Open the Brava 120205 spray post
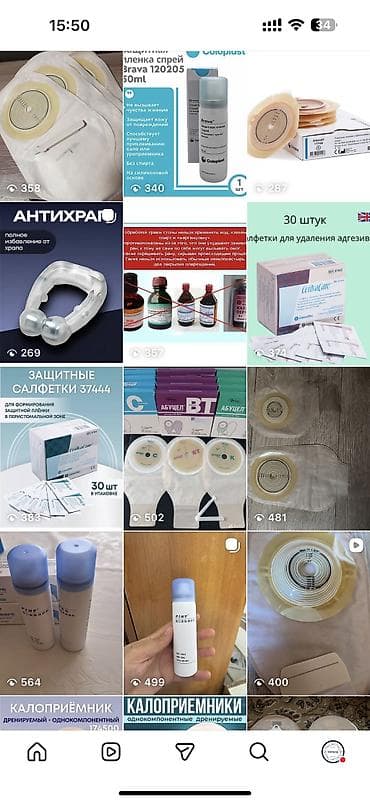Viewport: 370px width, 802px height. [185, 125]
